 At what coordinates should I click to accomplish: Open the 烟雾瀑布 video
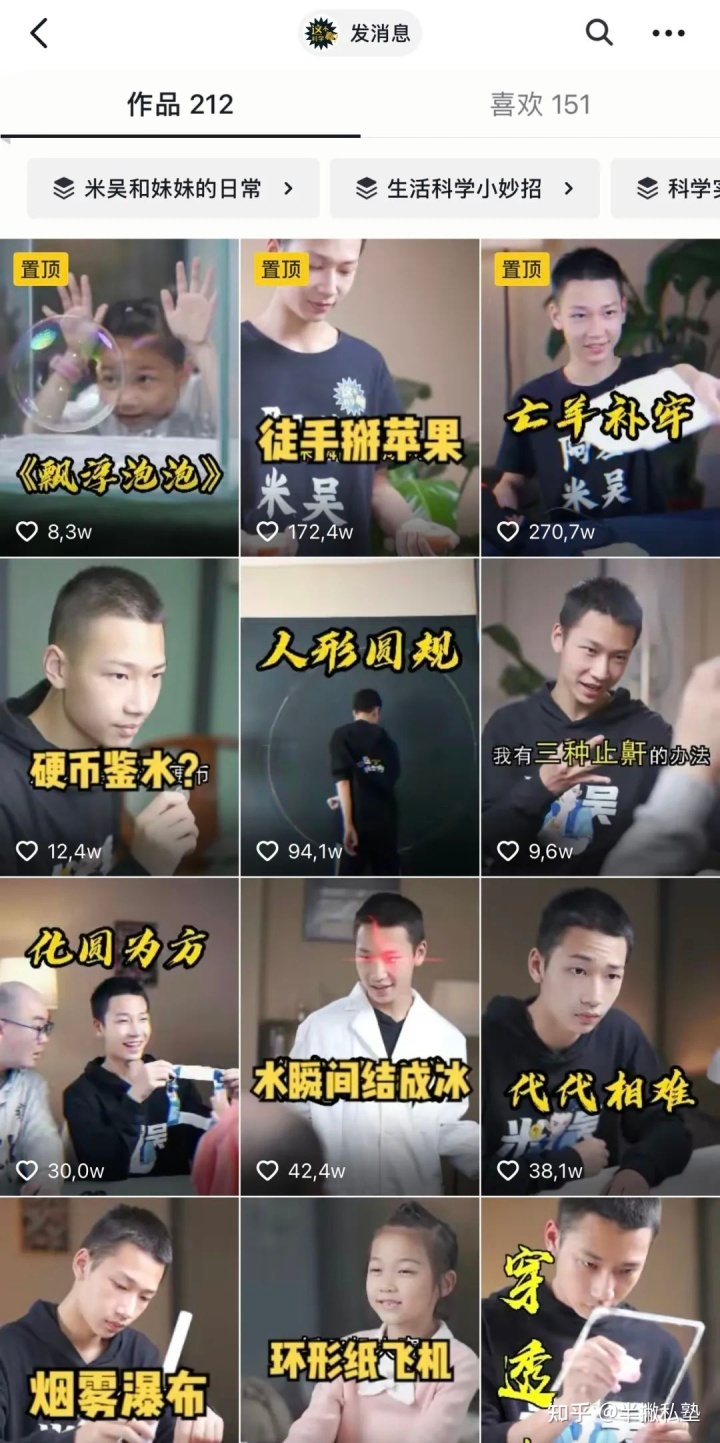coord(119,1320)
